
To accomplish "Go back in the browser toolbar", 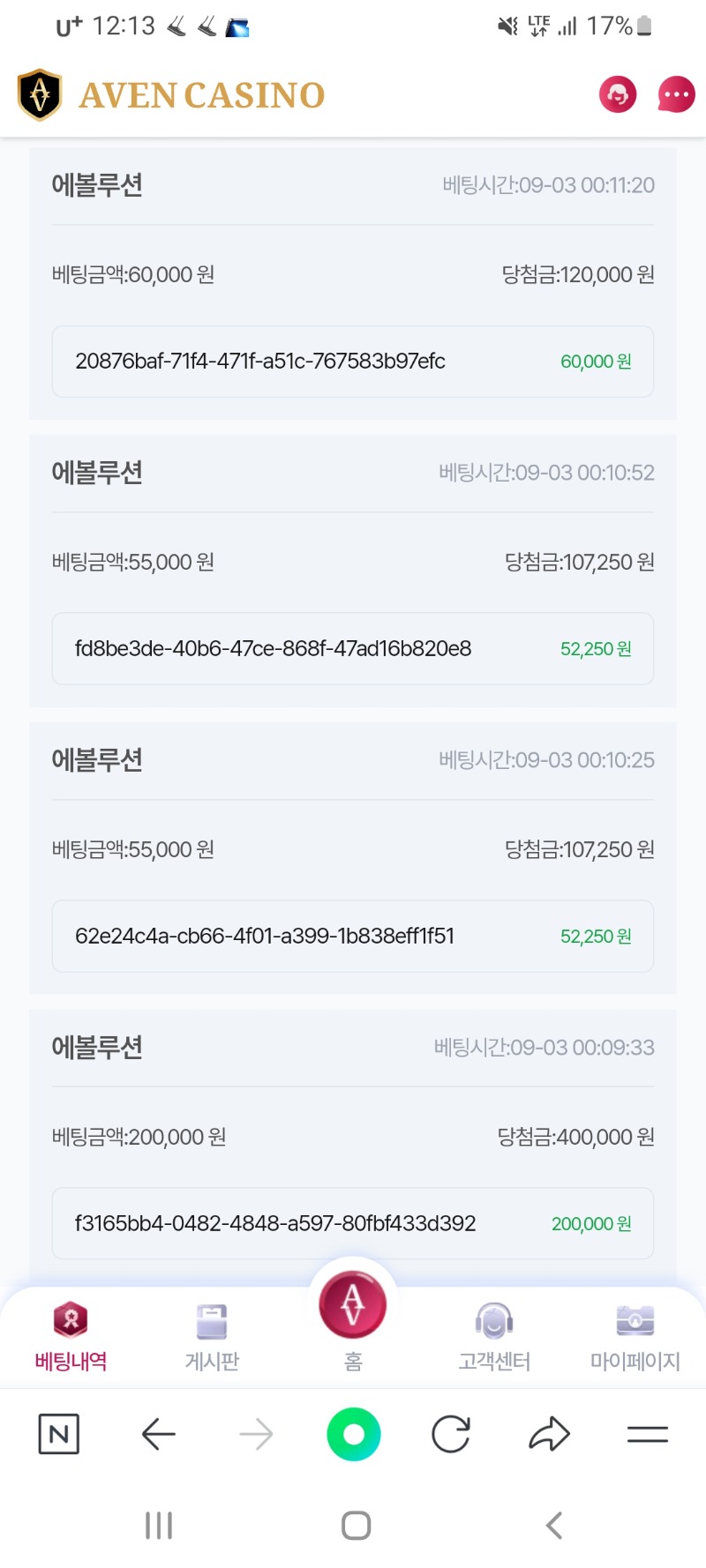I will (x=159, y=1434).
